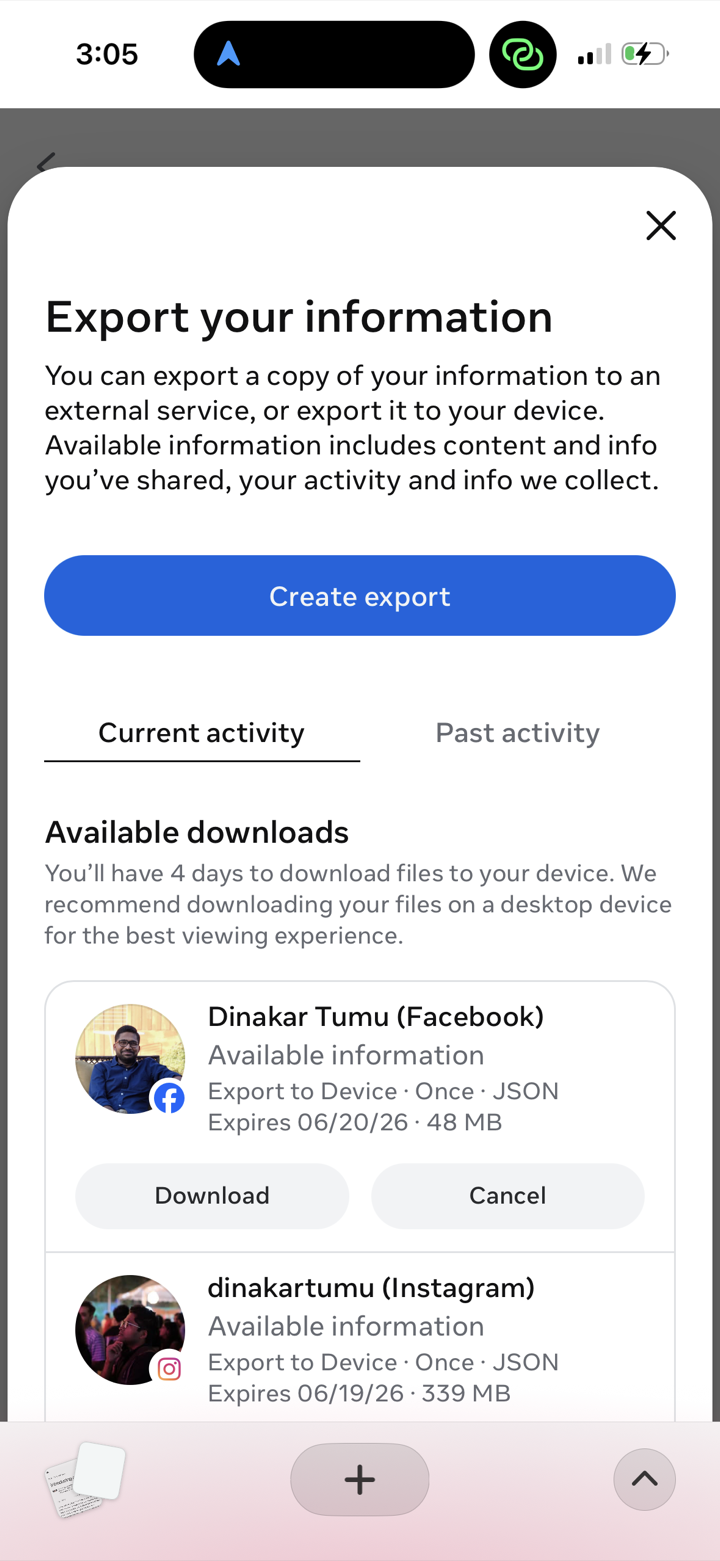The width and height of the screenshot is (720, 1561).
Task: Download the Dinakar Tumu Facebook export
Action: tap(212, 1196)
